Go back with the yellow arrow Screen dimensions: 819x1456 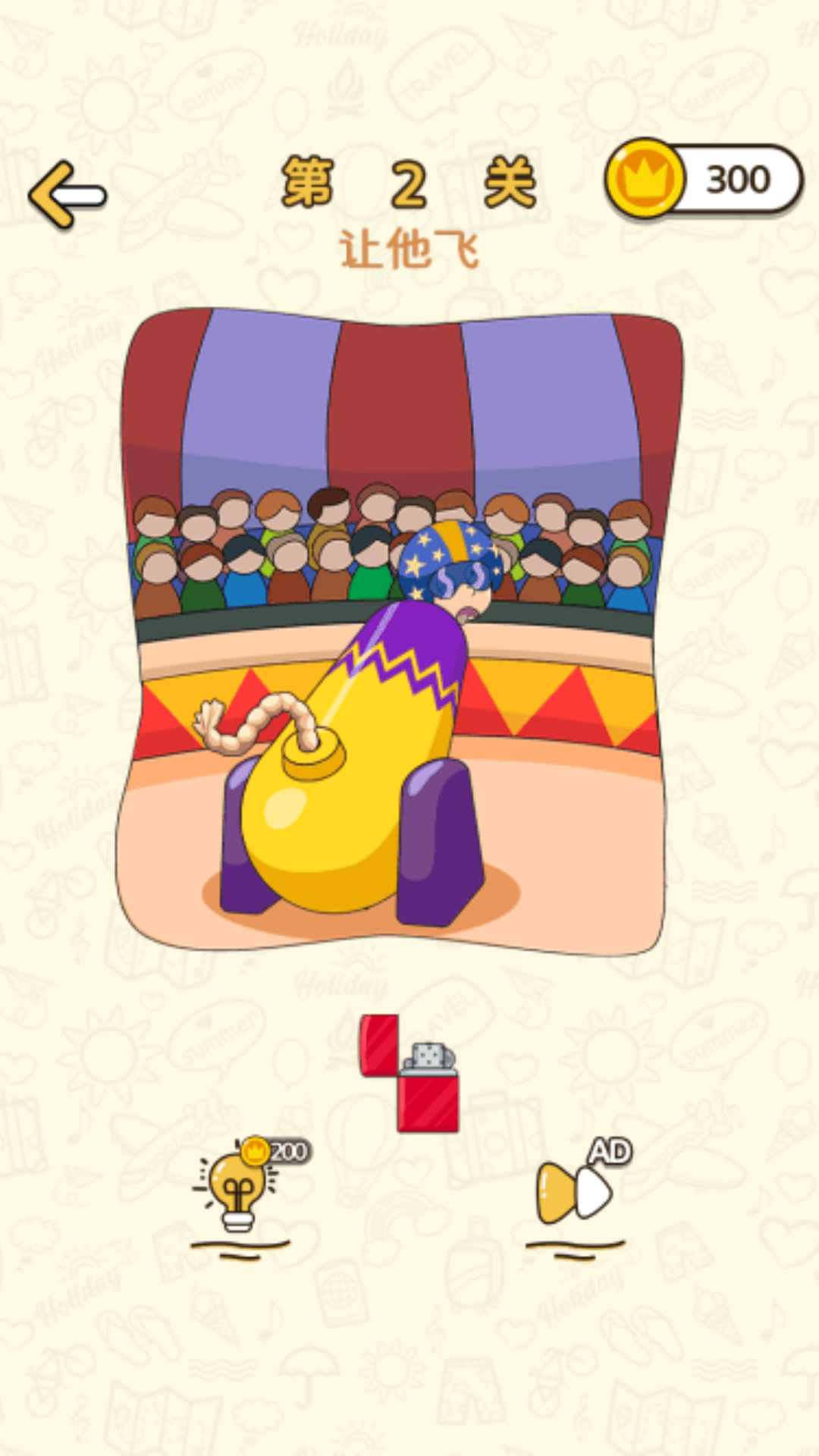point(67,194)
